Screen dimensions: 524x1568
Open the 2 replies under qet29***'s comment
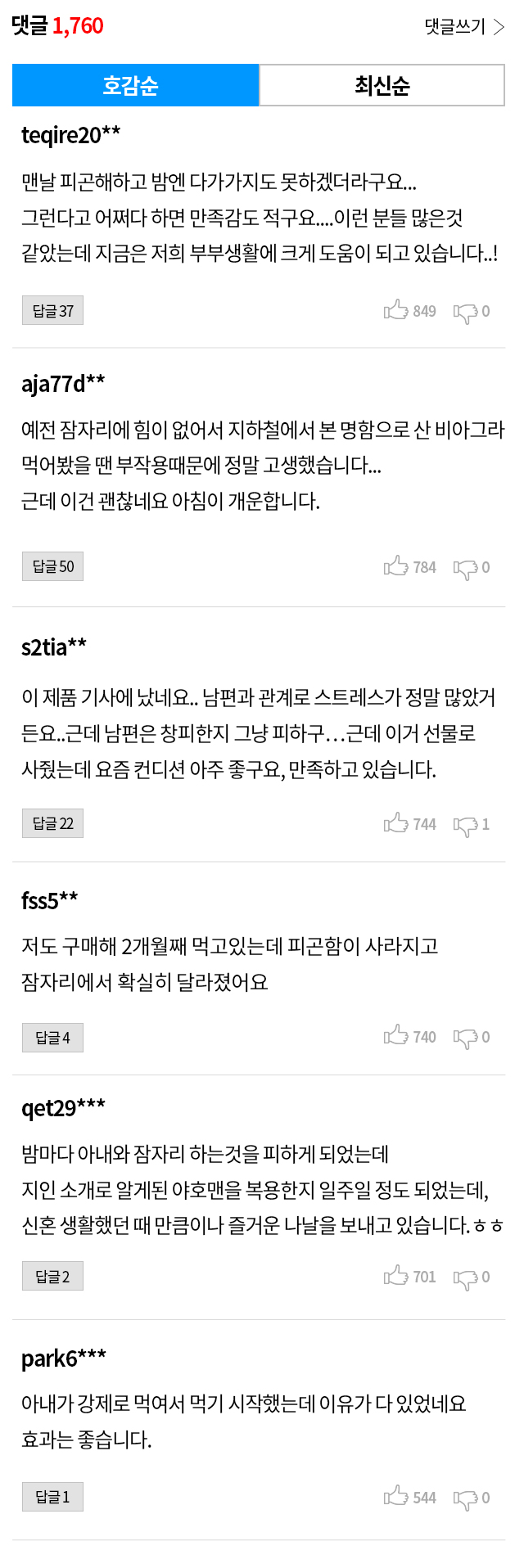point(52,1276)
